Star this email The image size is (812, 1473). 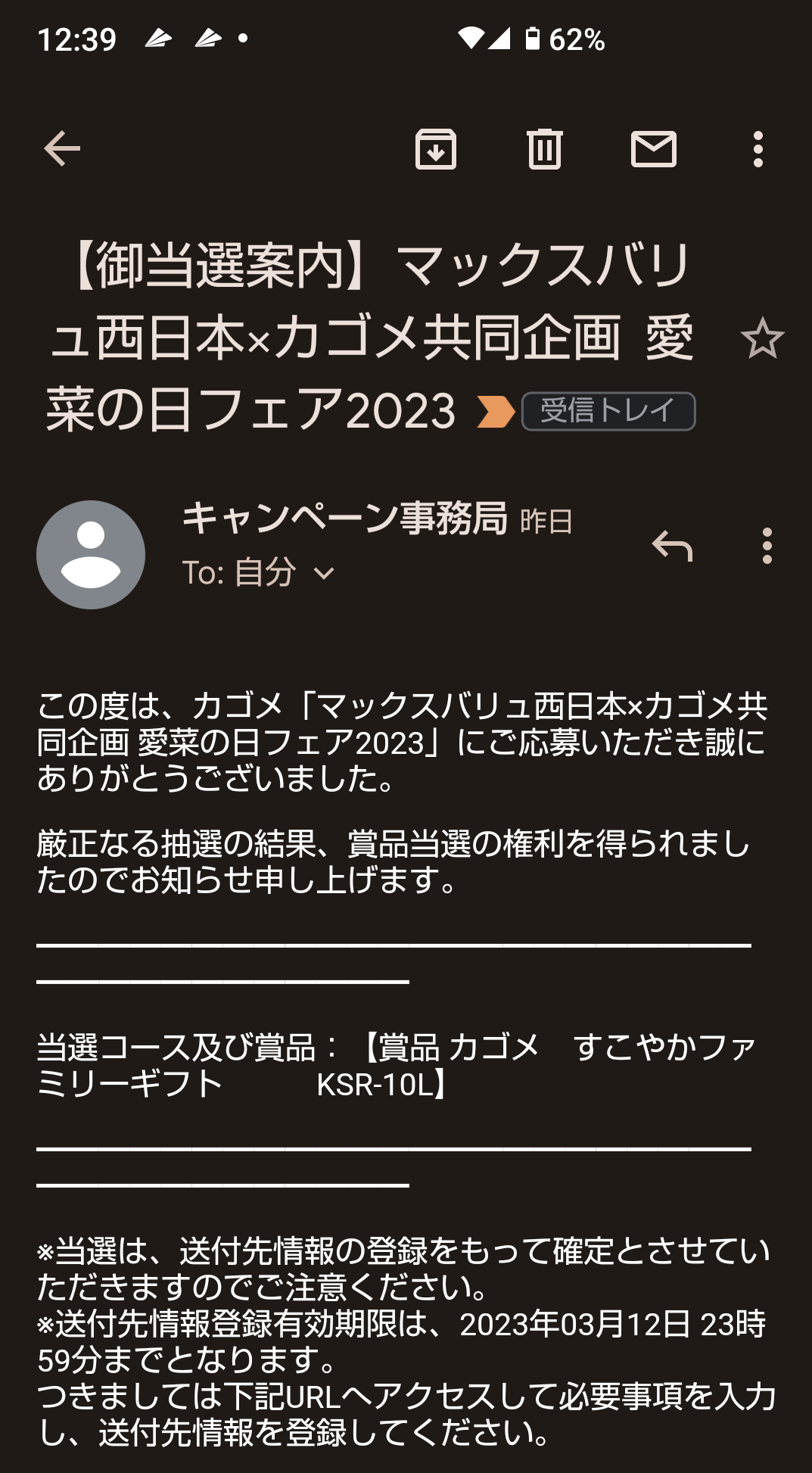coord(762,338)
